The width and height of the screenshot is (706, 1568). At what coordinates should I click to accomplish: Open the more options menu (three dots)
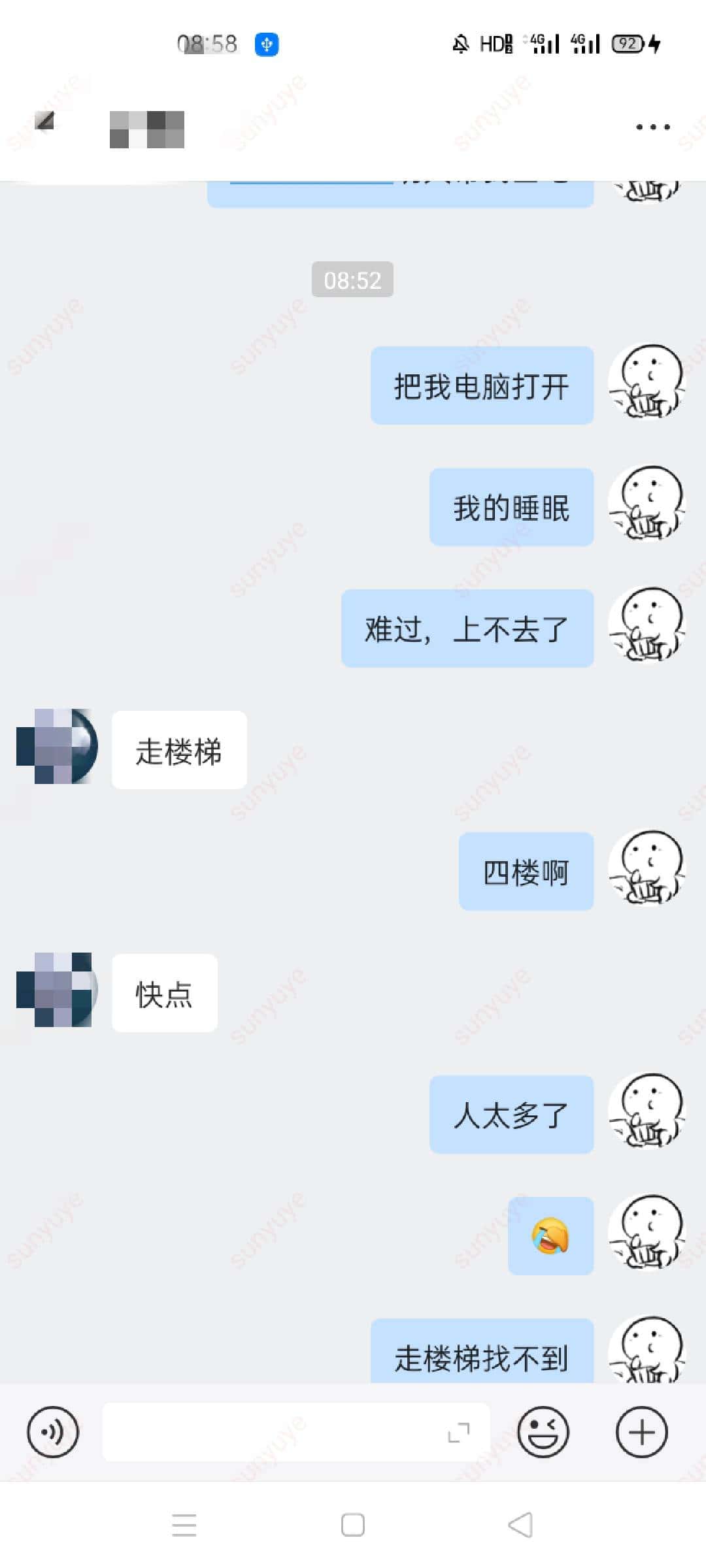click(x=652, y=126)
